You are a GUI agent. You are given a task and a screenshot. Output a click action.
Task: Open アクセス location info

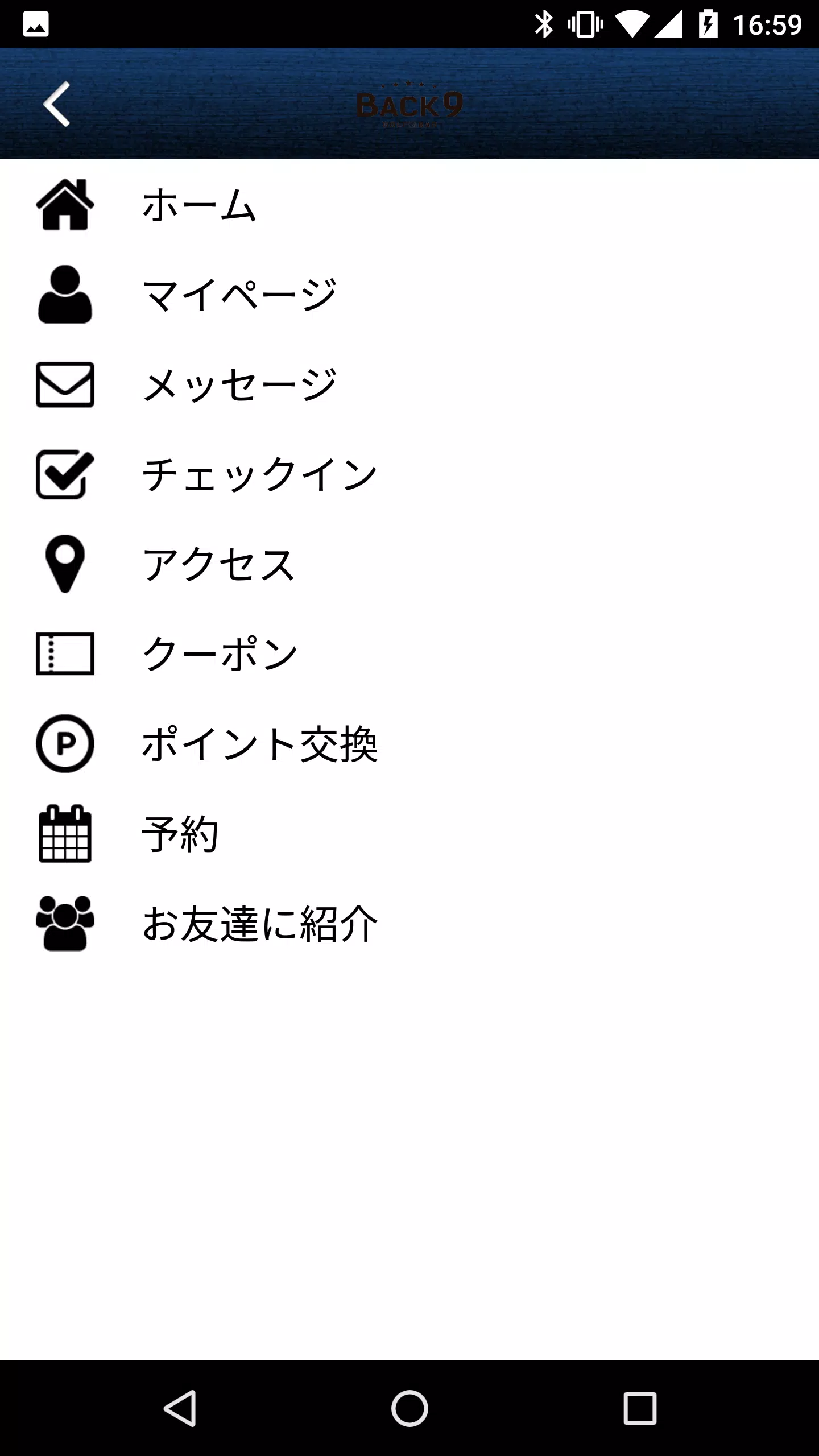(x=409, y=564)
